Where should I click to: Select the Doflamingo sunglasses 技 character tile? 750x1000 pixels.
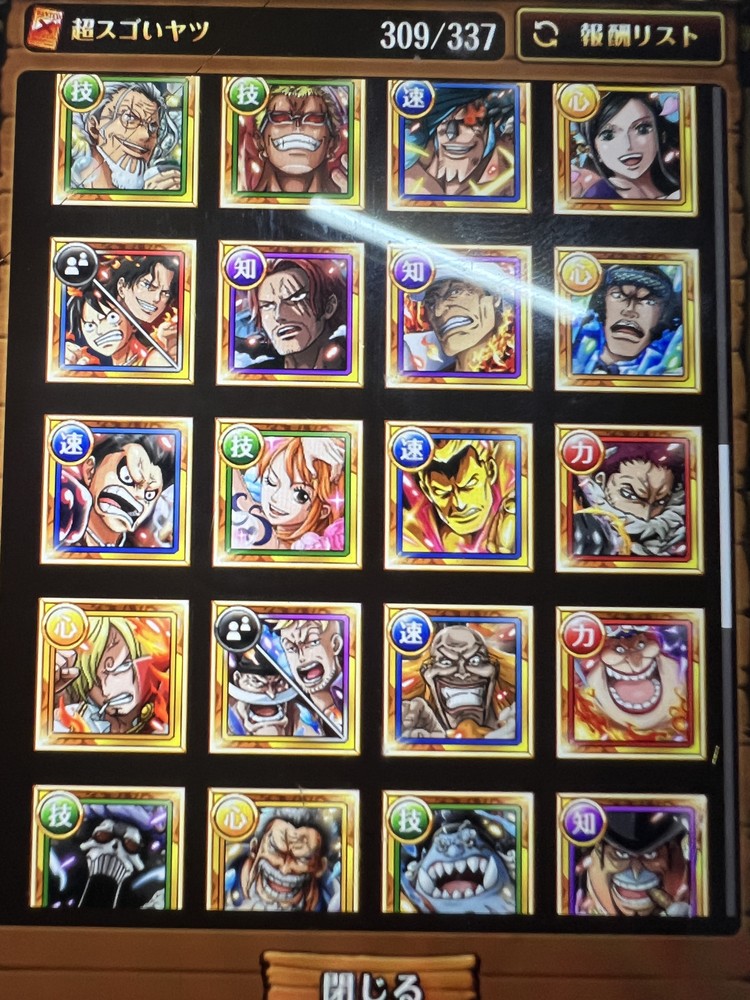[292, 140]
